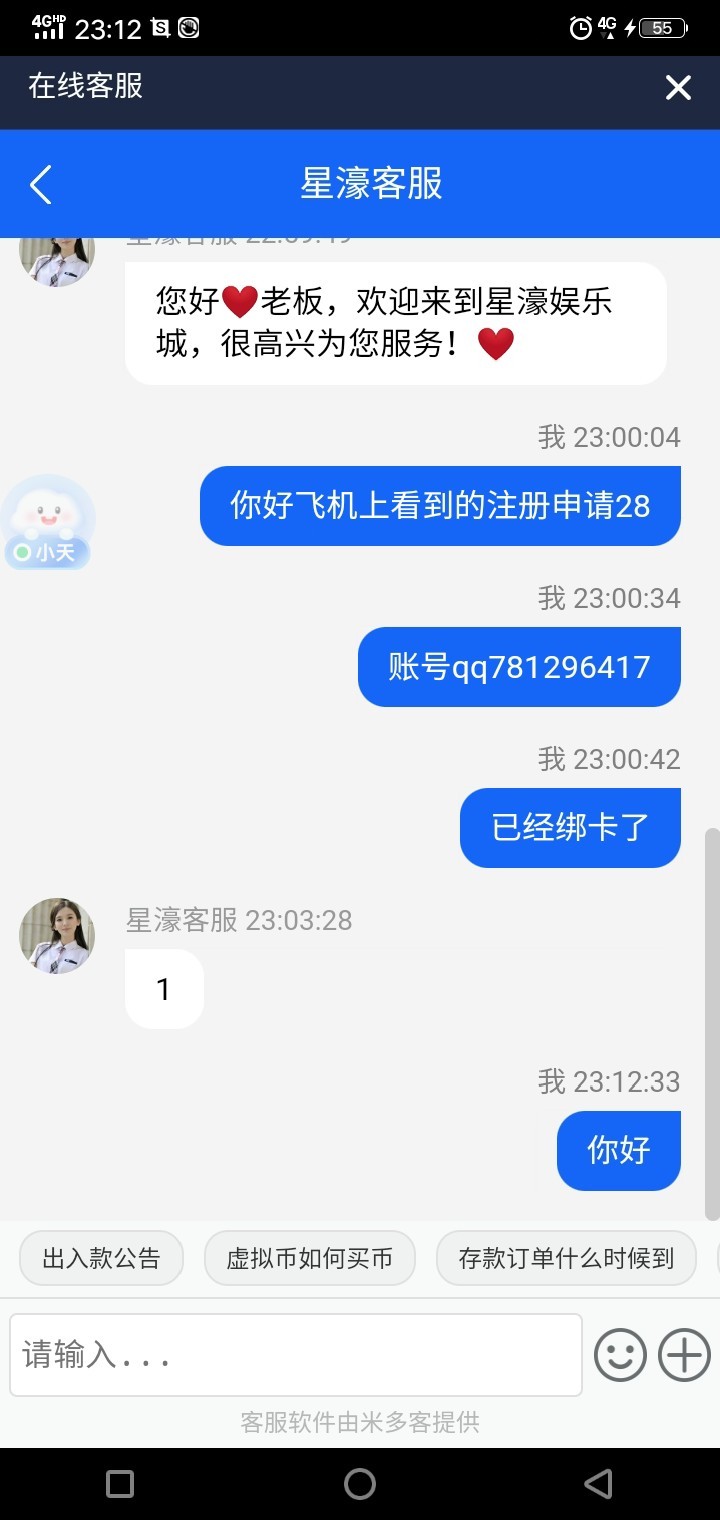Focus the 请输入 message field
Screen dimensions: 720x1520
(x=296, y=1355)
